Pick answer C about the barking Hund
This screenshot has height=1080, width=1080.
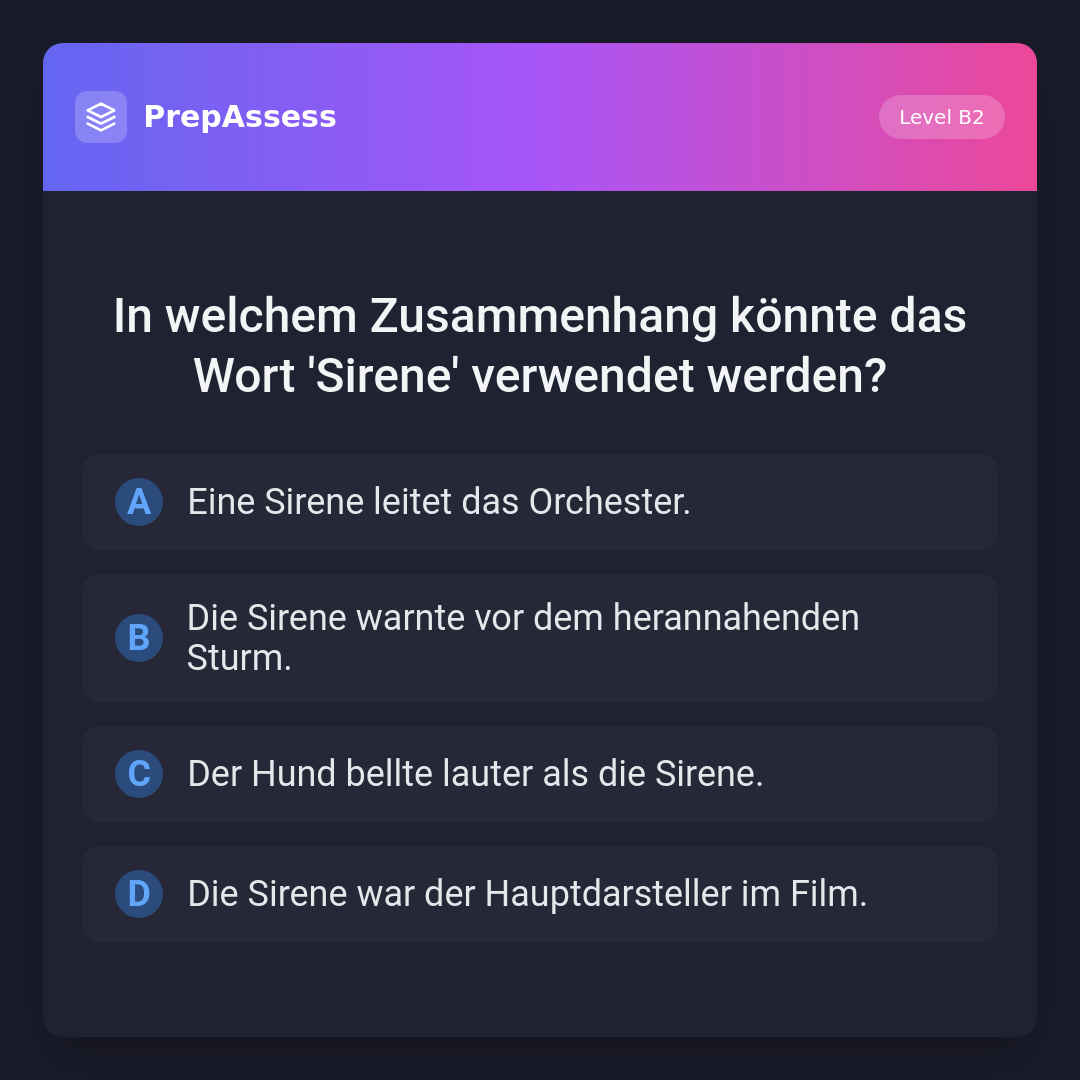tap(540, 774)
